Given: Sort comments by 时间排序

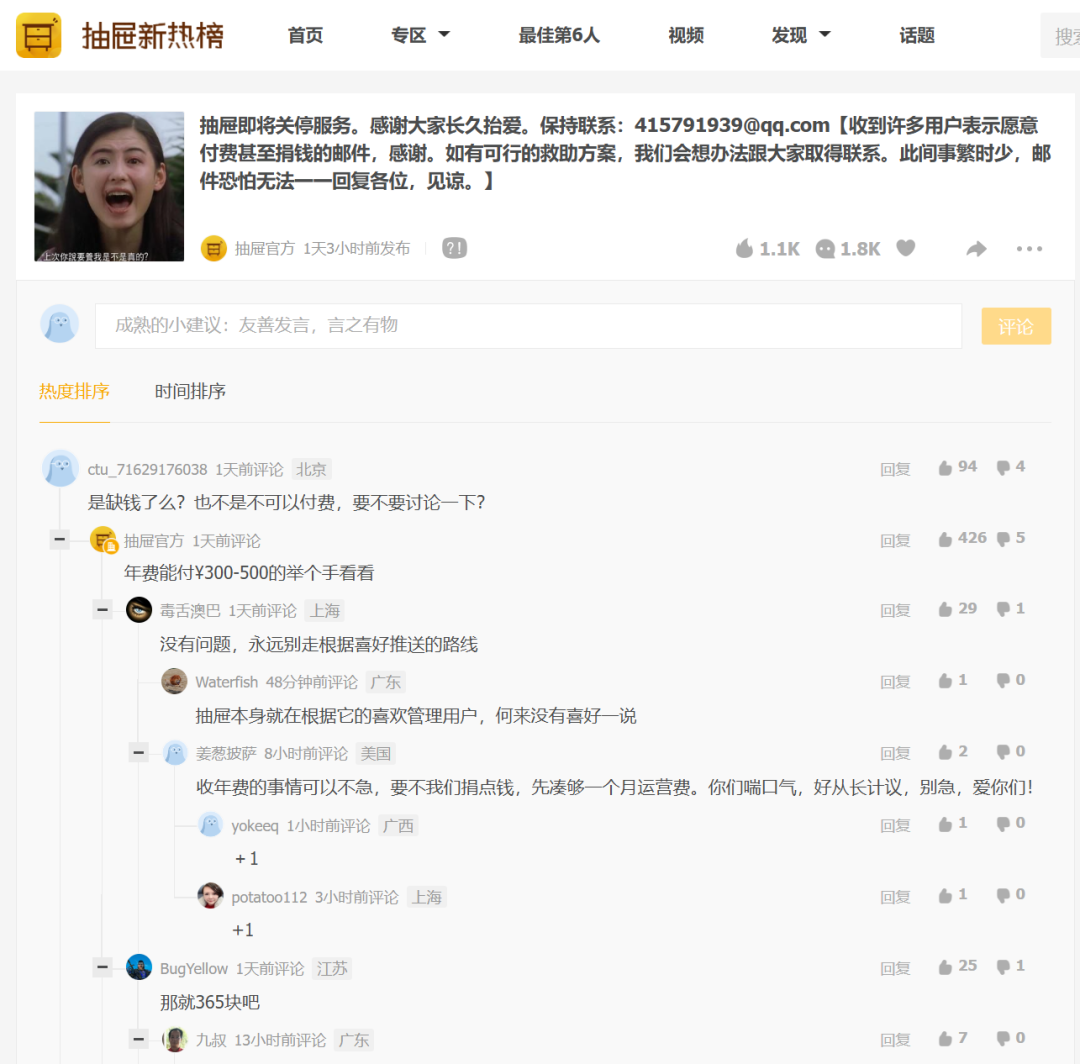Looking at the screenshot, I should click(190, 391).
